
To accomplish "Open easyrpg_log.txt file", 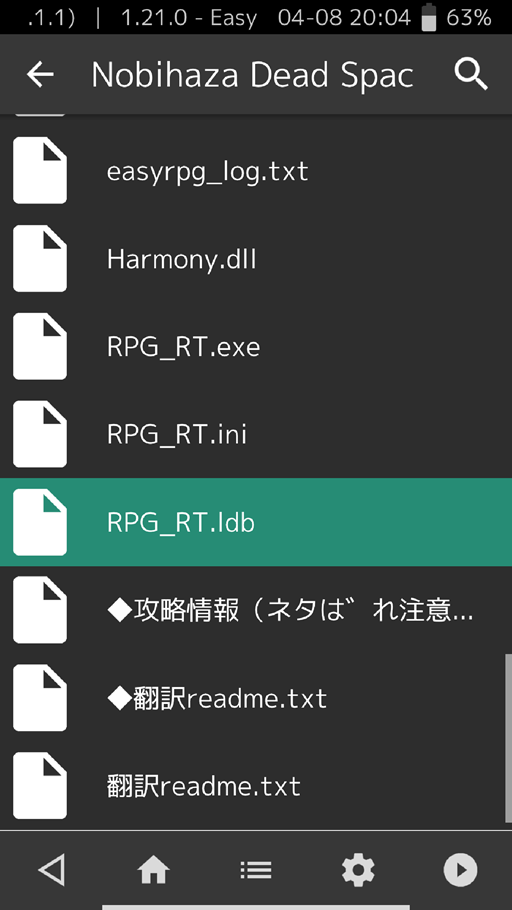I will pos(256,171).
